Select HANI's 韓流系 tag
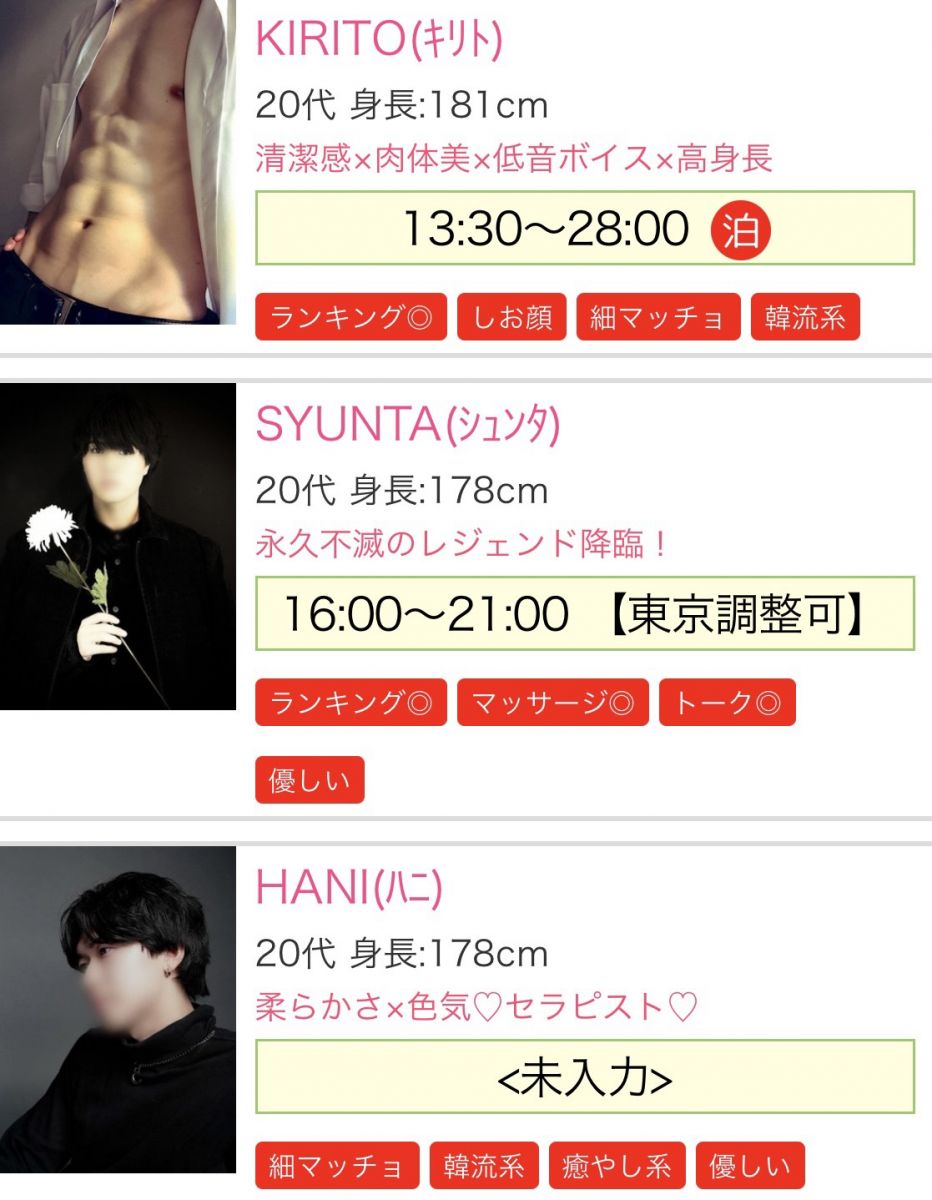Image resolution: width=932 pixels, height=1200 pixels. tap(484, 1166)
